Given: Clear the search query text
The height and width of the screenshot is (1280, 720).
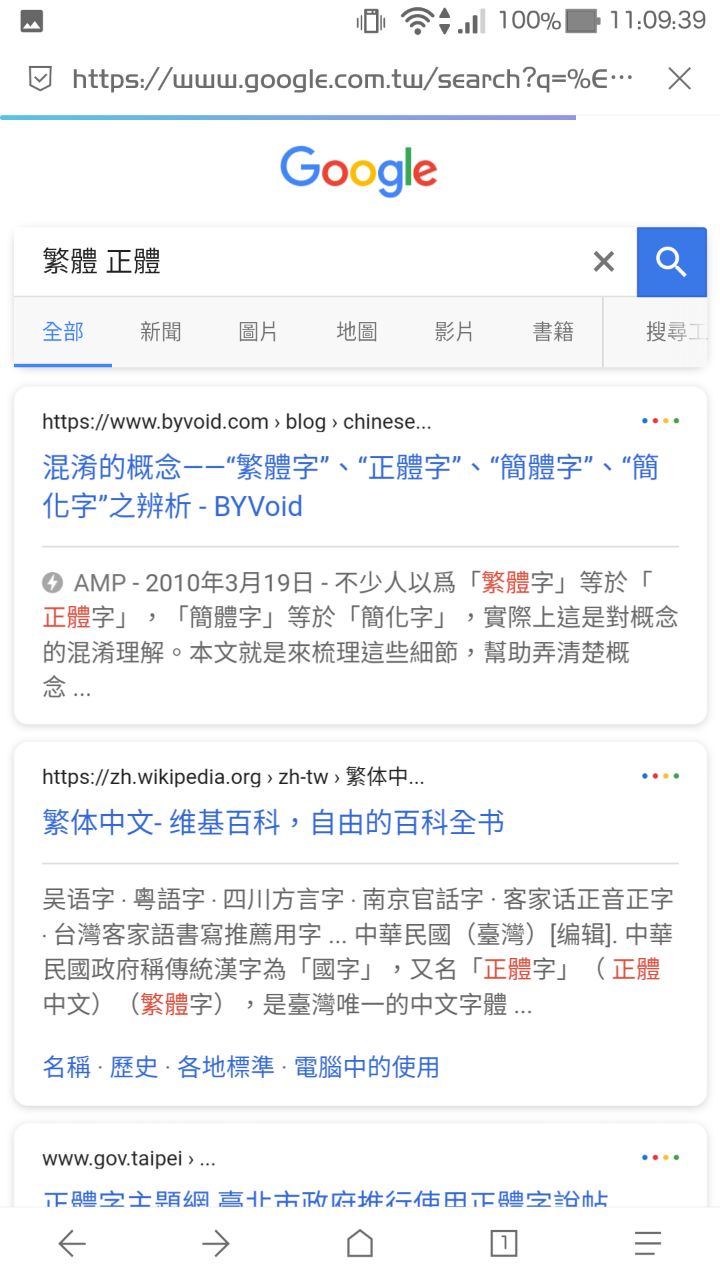Looking at the screenshot, I should click(x=603, y=262).
